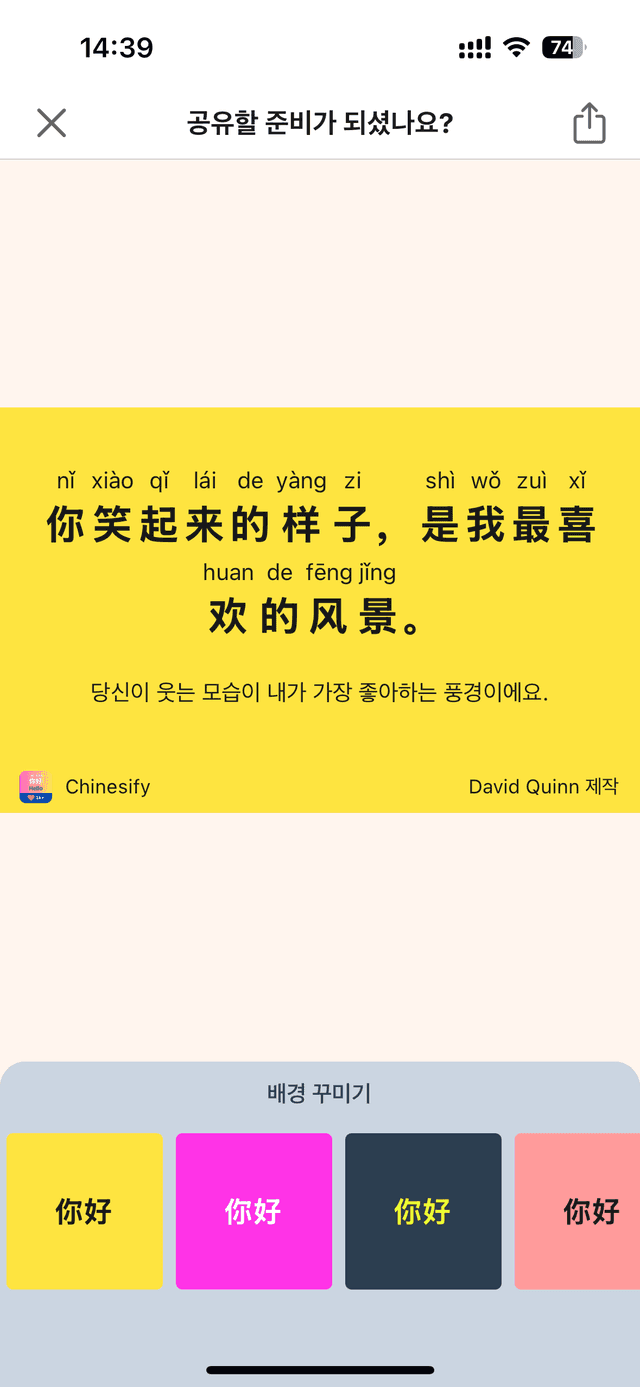Choose the magenta 你好 background
The height and width of the screenshot is (1387, 640).
pos(254,1211)
